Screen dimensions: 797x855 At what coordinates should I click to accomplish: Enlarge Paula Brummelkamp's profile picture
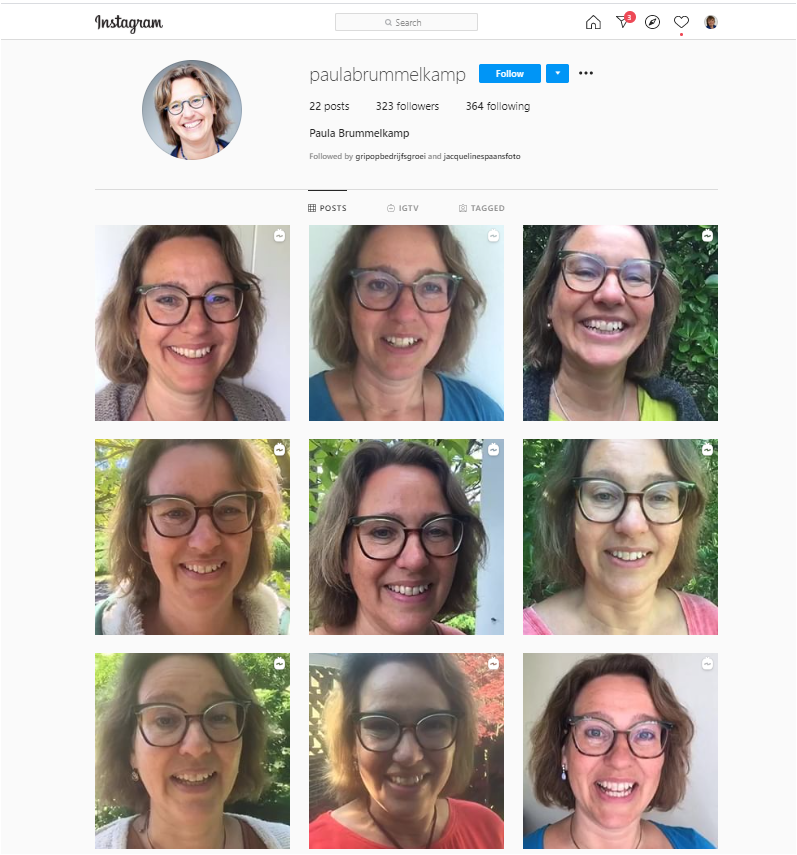(192, 109)
